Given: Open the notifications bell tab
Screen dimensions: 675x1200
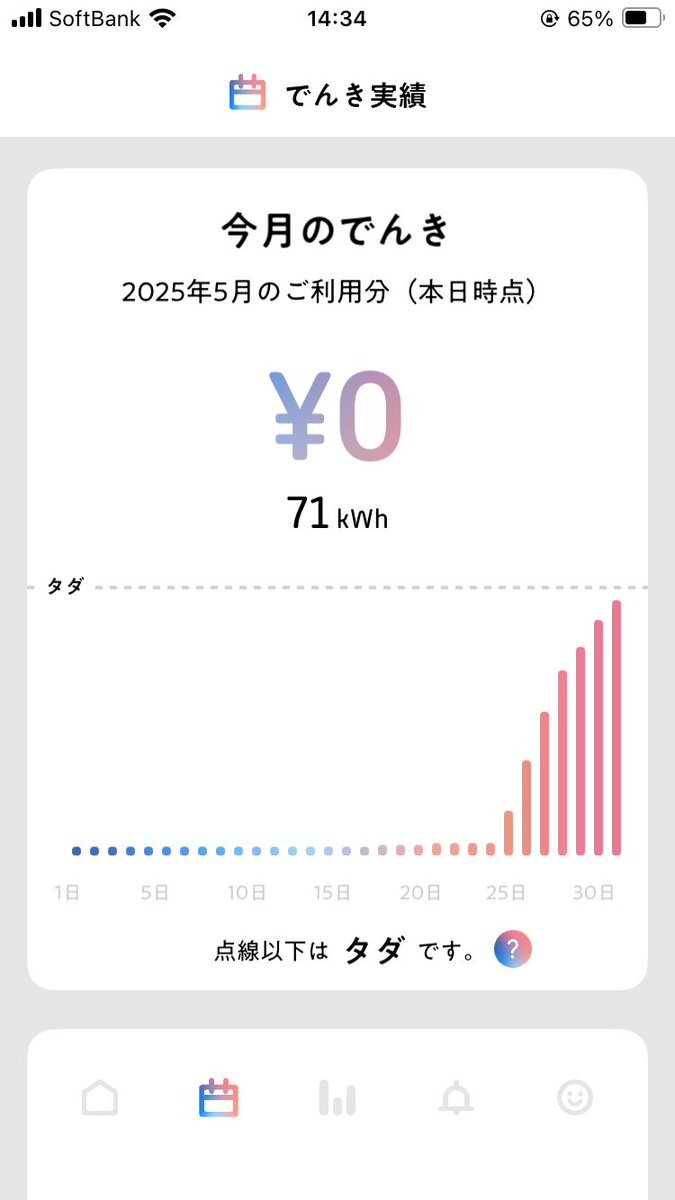Looking at the screenshot, I should pyautogui.click(x=457, y=1098).
